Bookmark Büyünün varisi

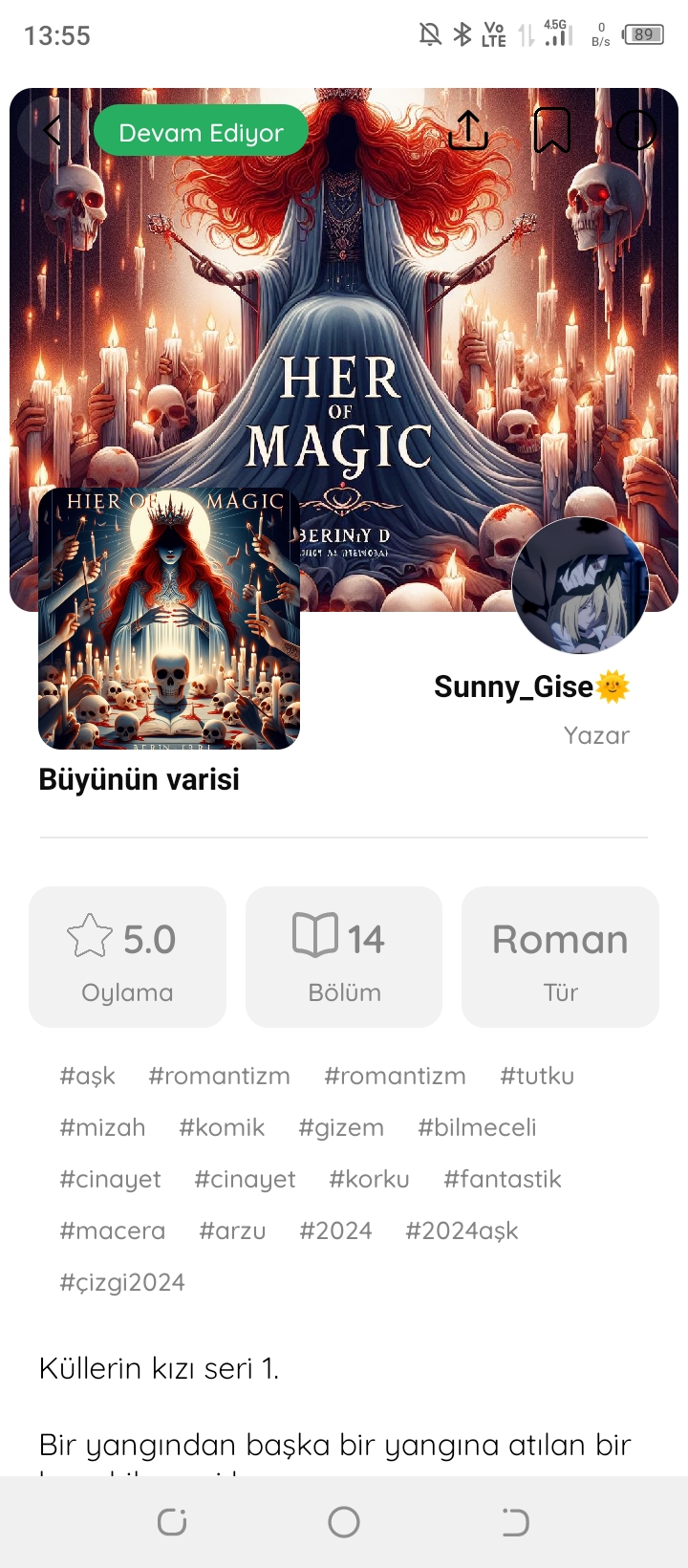pyautogui.click(x=551, y=130)
